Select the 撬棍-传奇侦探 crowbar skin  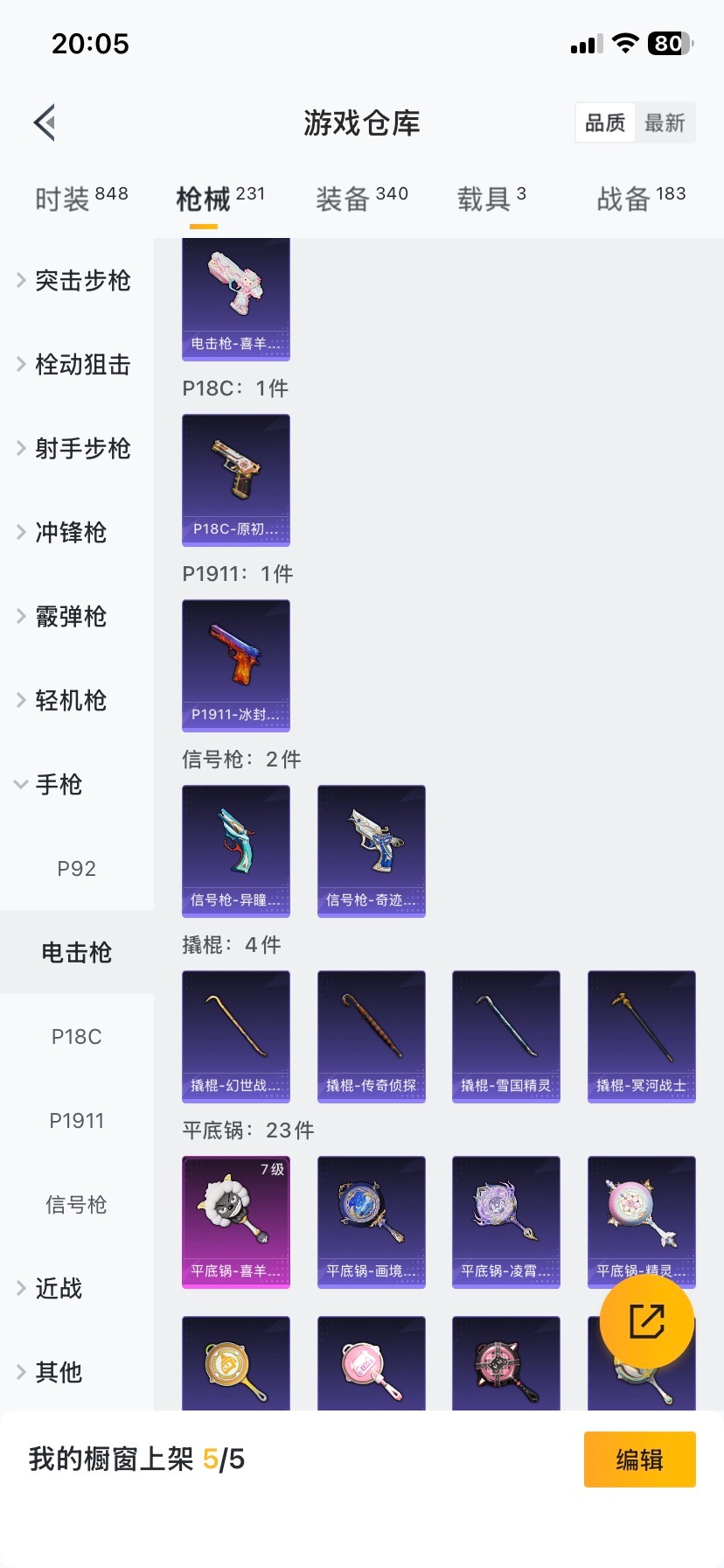coord(371,1037)
